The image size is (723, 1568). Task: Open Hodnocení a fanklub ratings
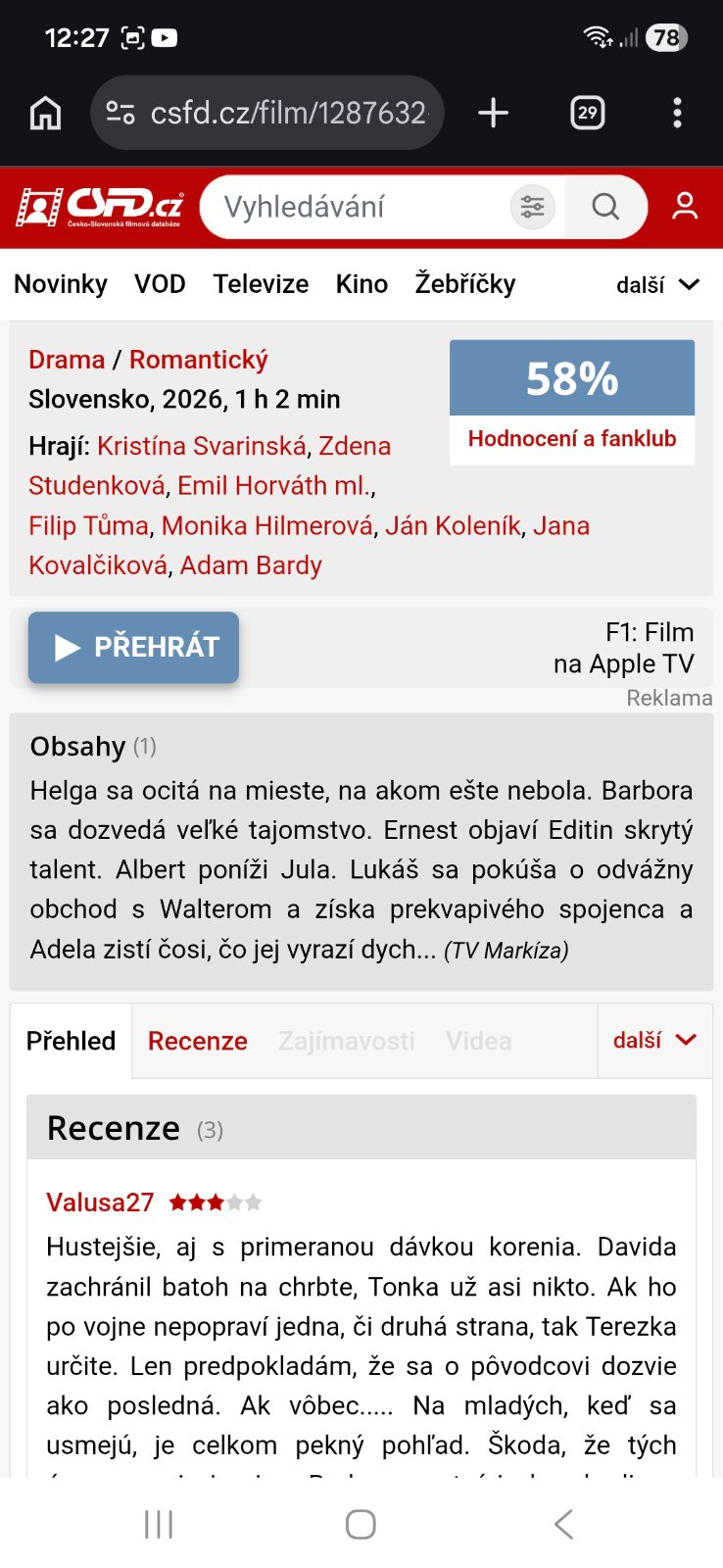[572, 438]
